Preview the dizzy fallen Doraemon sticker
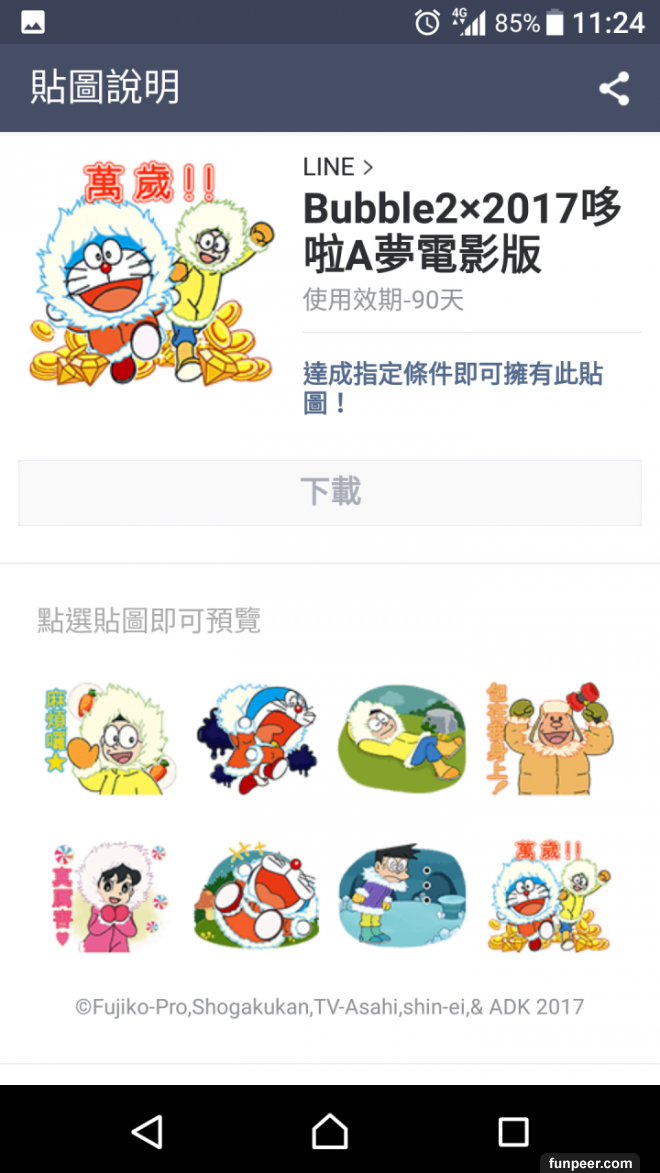The width and height of the screenshot is (660, 1173). tap(256, 895)
